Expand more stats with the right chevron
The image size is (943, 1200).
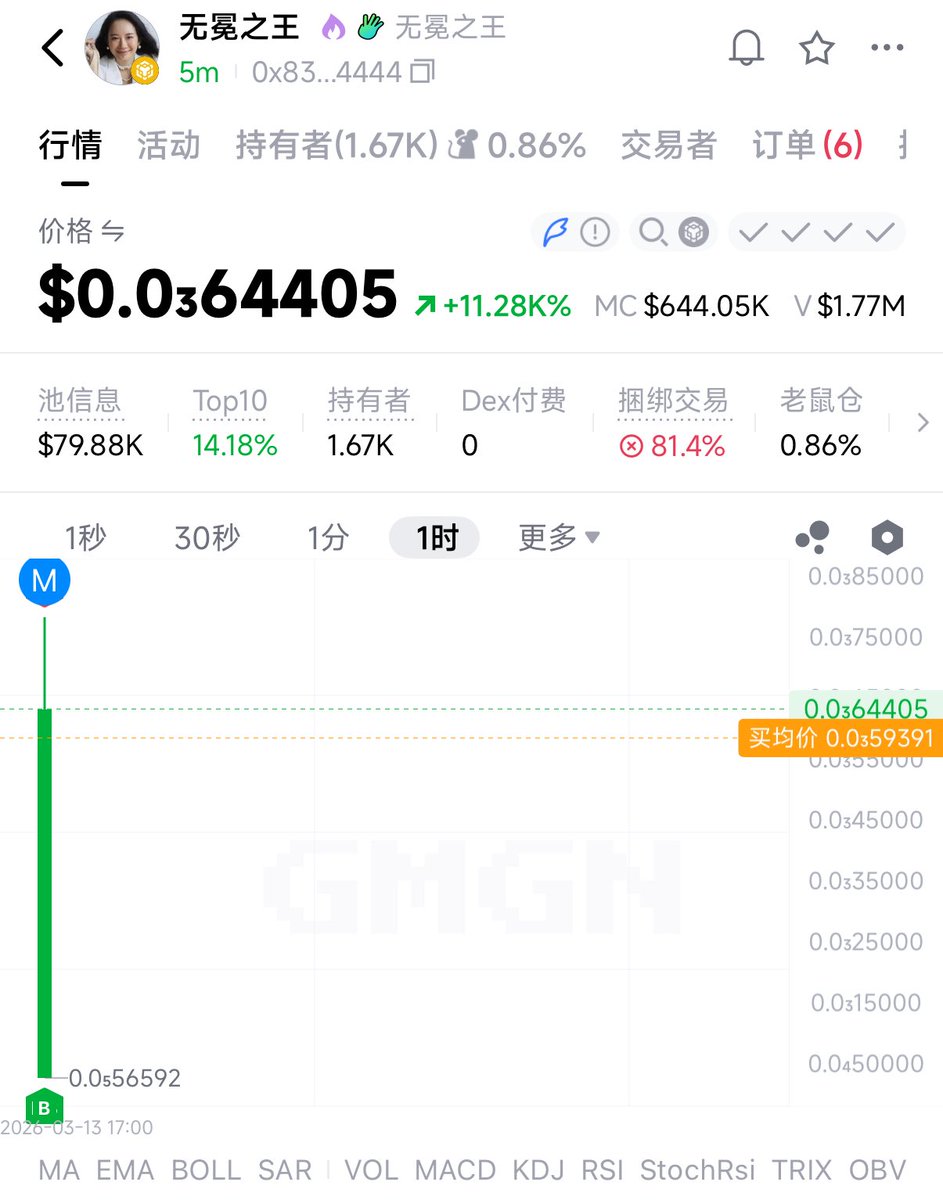pyautogui.click(x=922, y=423)
